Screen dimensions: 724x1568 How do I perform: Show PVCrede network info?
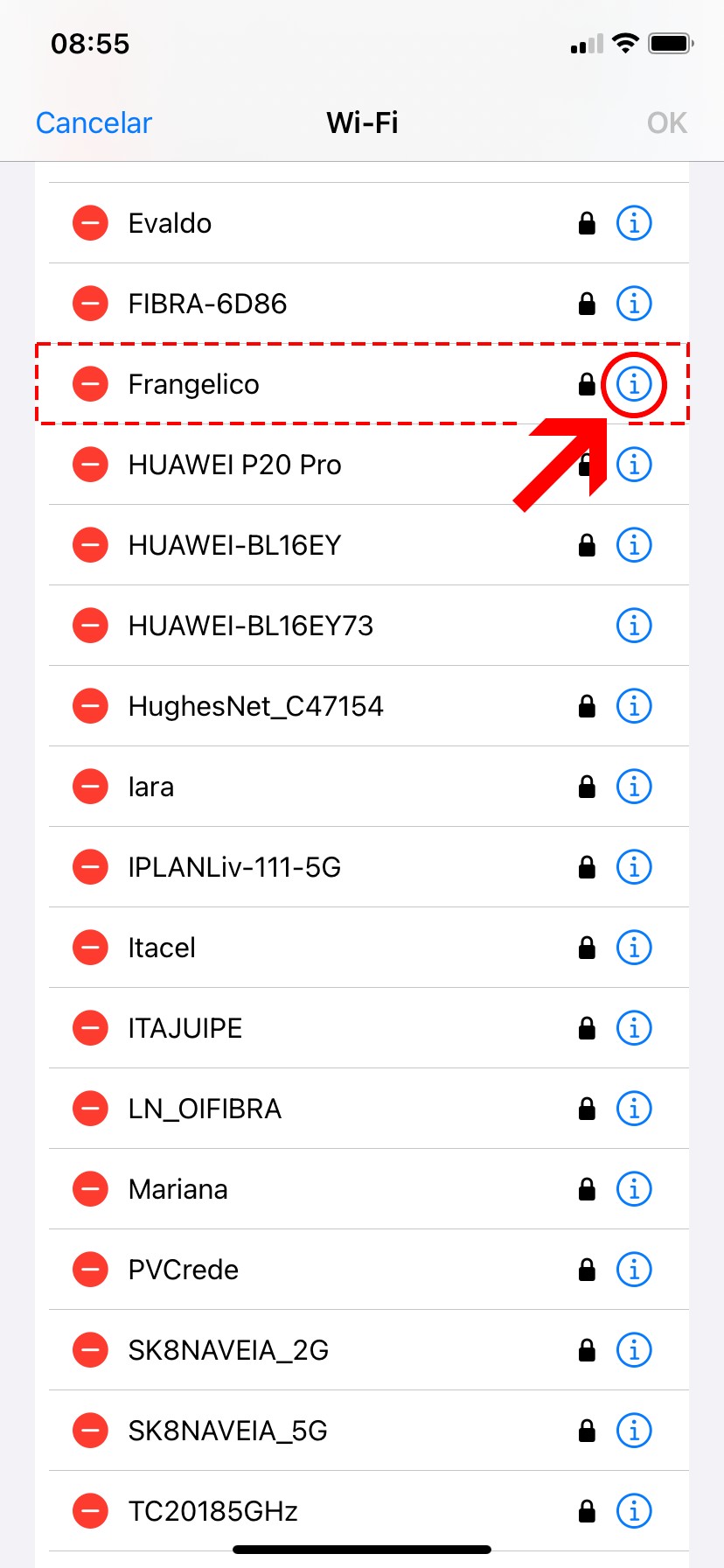tap(634, 1270)
